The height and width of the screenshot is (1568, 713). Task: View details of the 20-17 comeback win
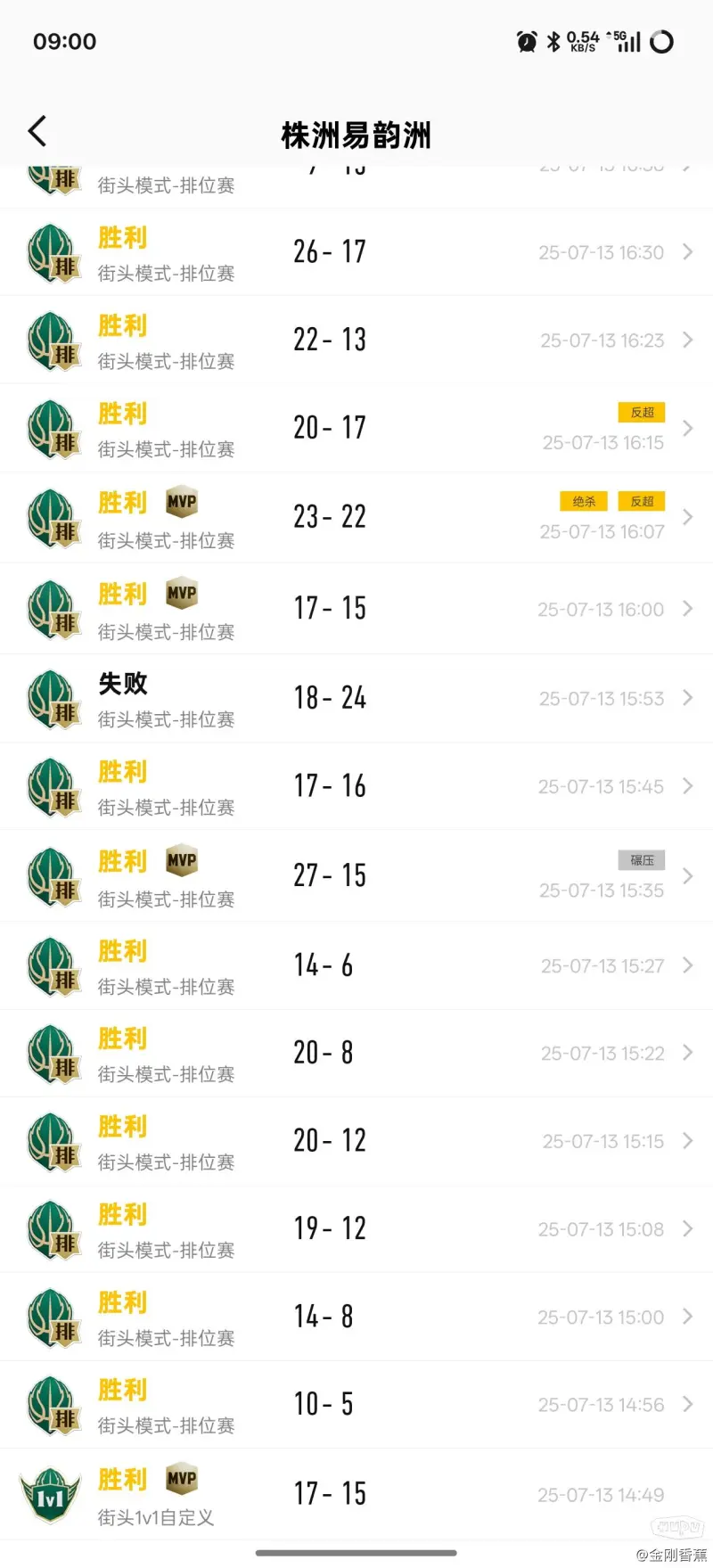(x=356, y=428)
